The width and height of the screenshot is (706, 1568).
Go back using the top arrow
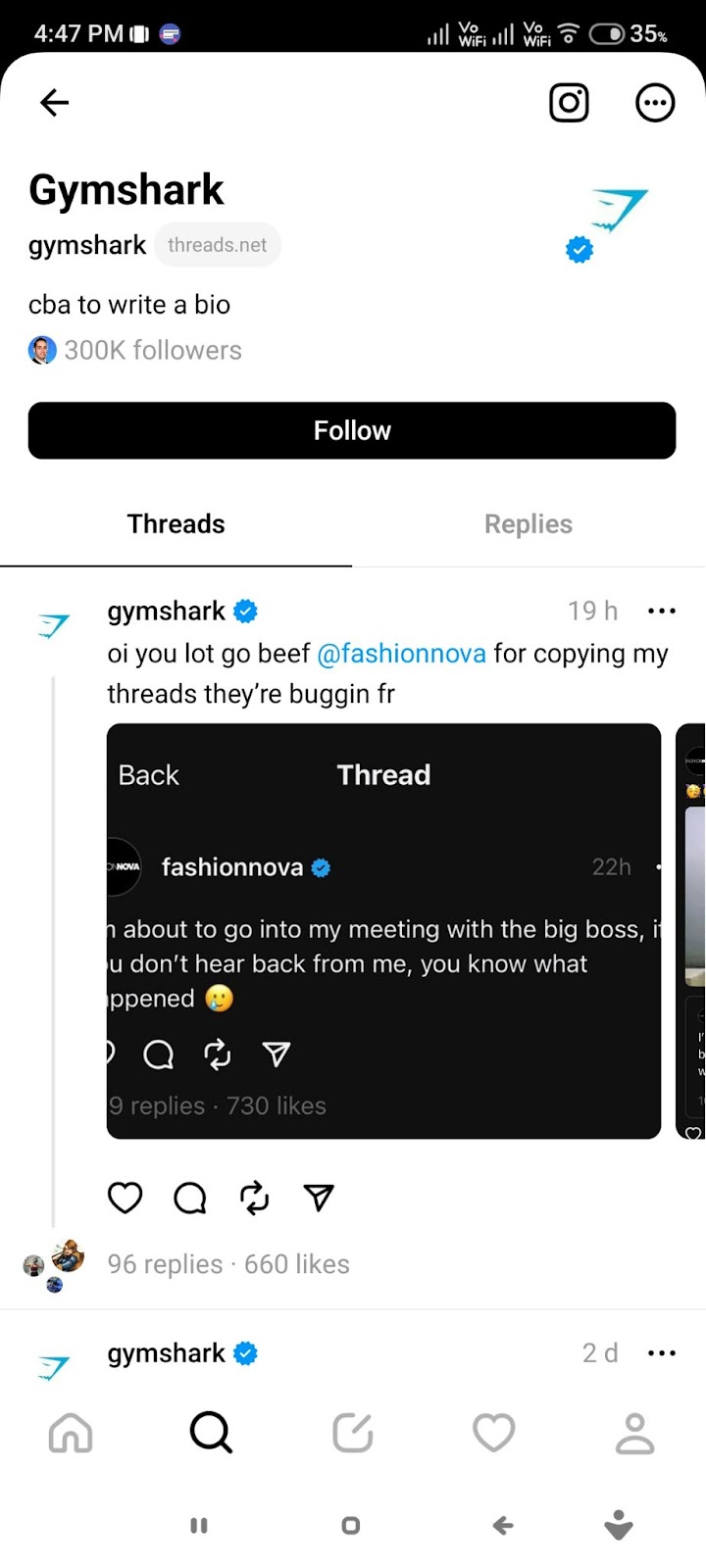(x=55, y=102)
